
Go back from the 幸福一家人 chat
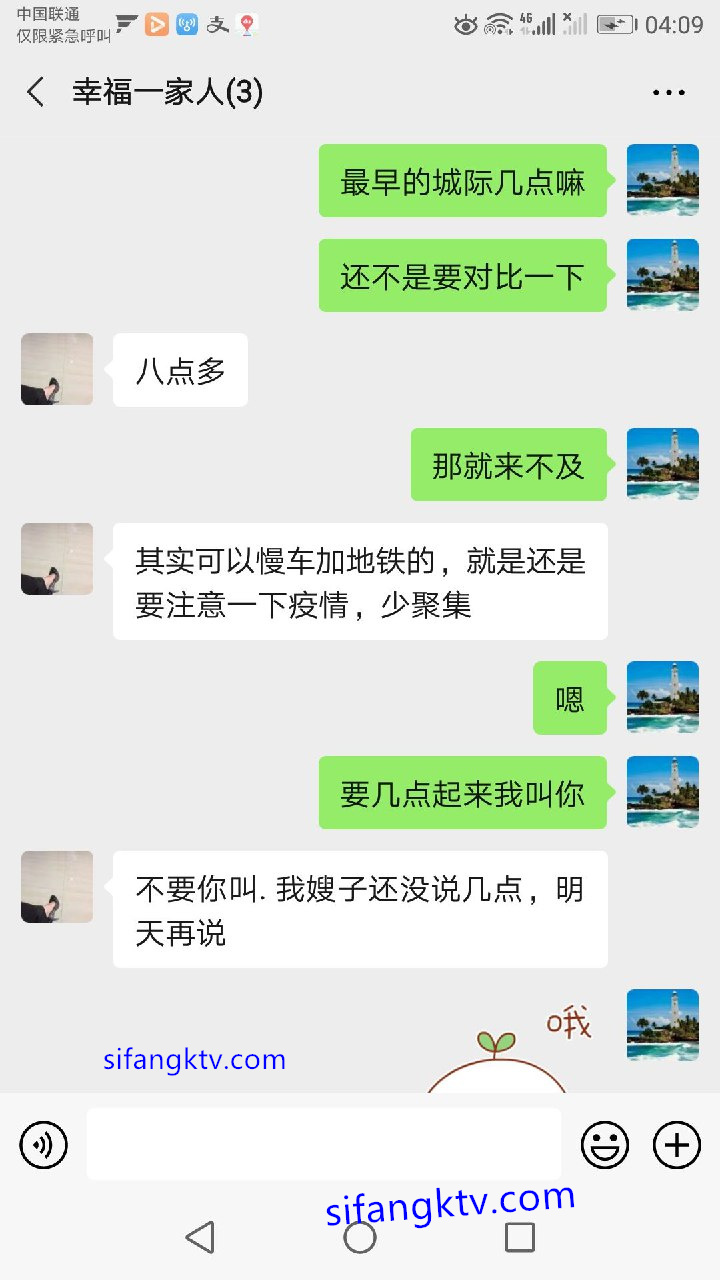pos(36,93)
